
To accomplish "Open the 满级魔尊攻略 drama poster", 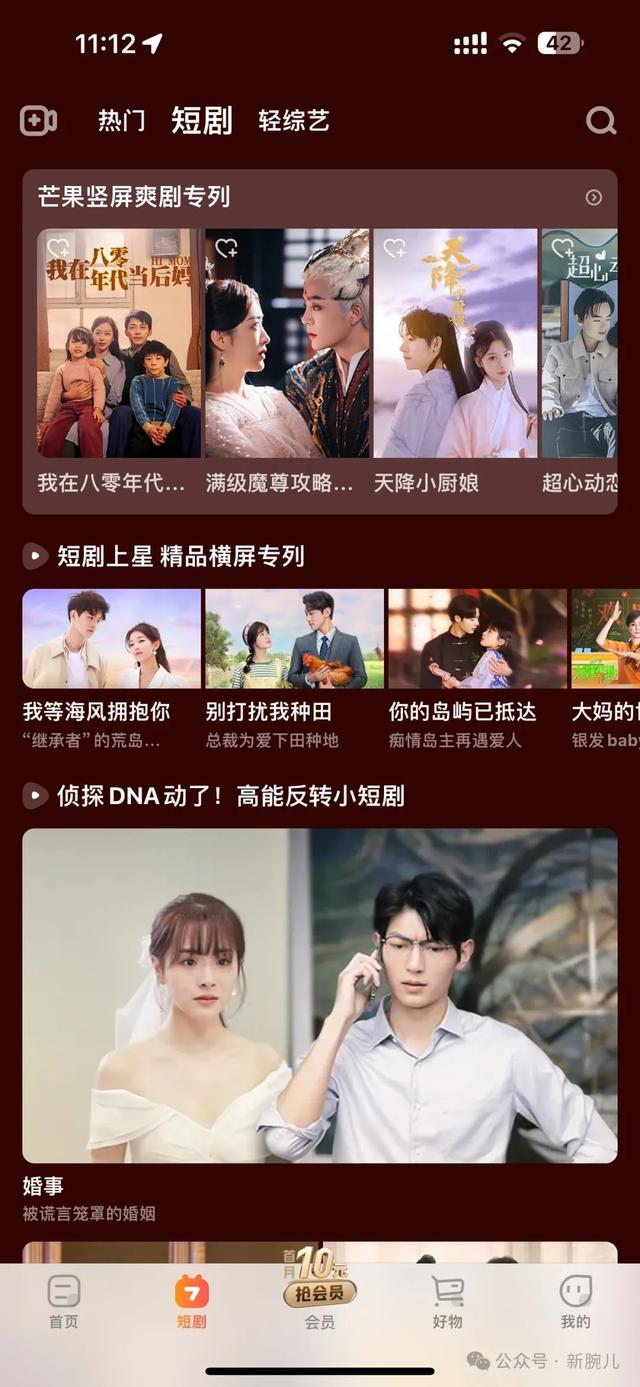I will 287,343.
